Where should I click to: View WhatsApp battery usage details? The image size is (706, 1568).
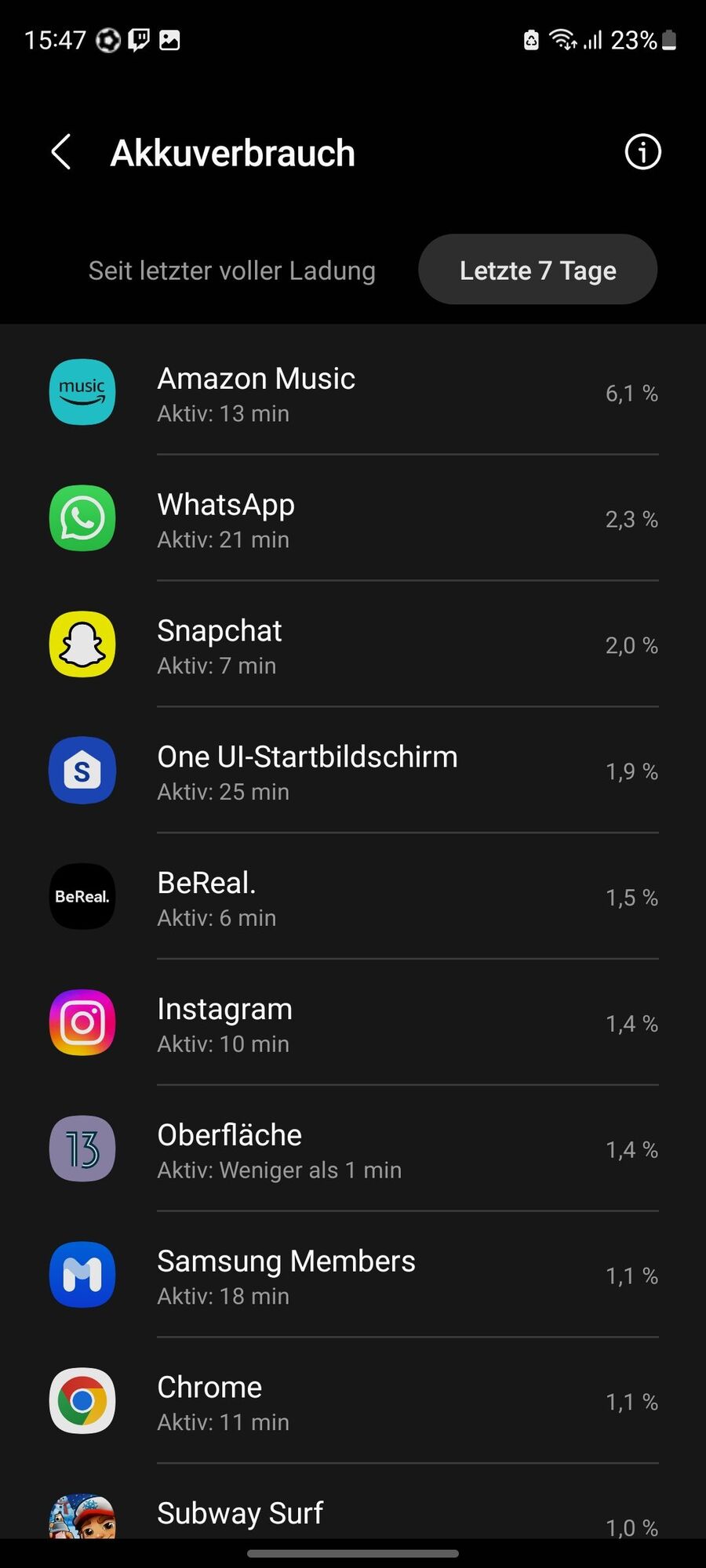pos(353,519)
